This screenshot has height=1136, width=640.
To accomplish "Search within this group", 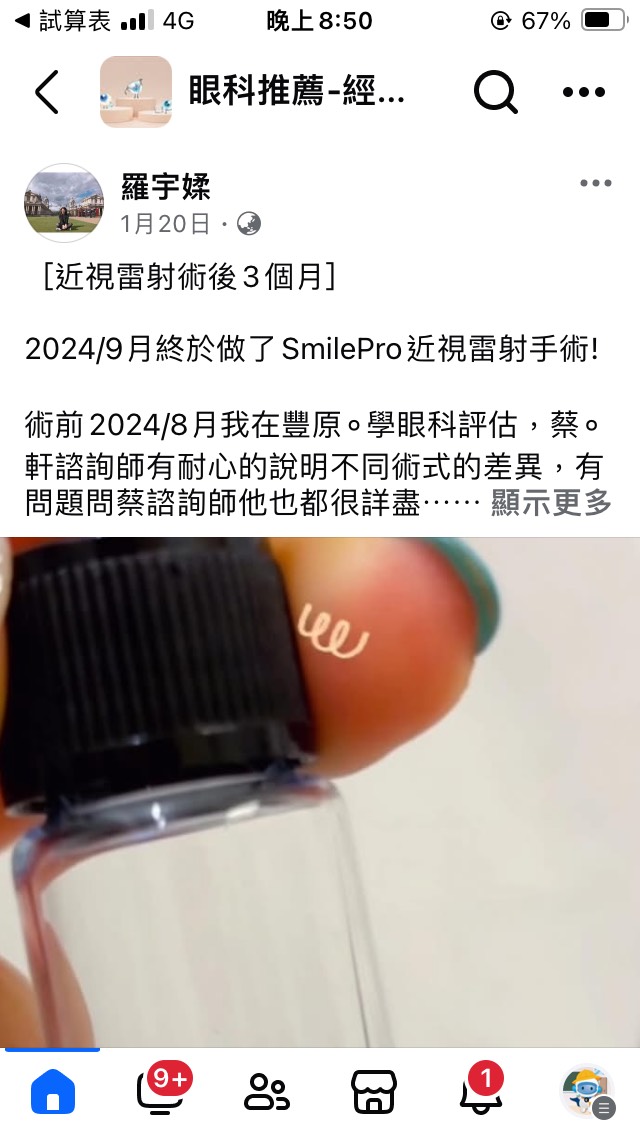I will coord(495,92).
